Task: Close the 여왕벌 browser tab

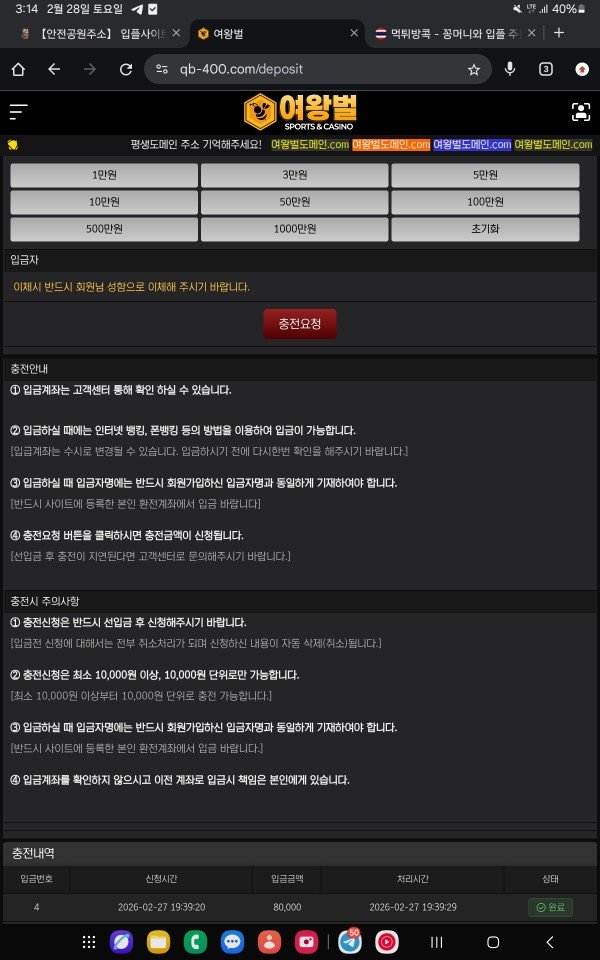Action: [x=353, y=33]
